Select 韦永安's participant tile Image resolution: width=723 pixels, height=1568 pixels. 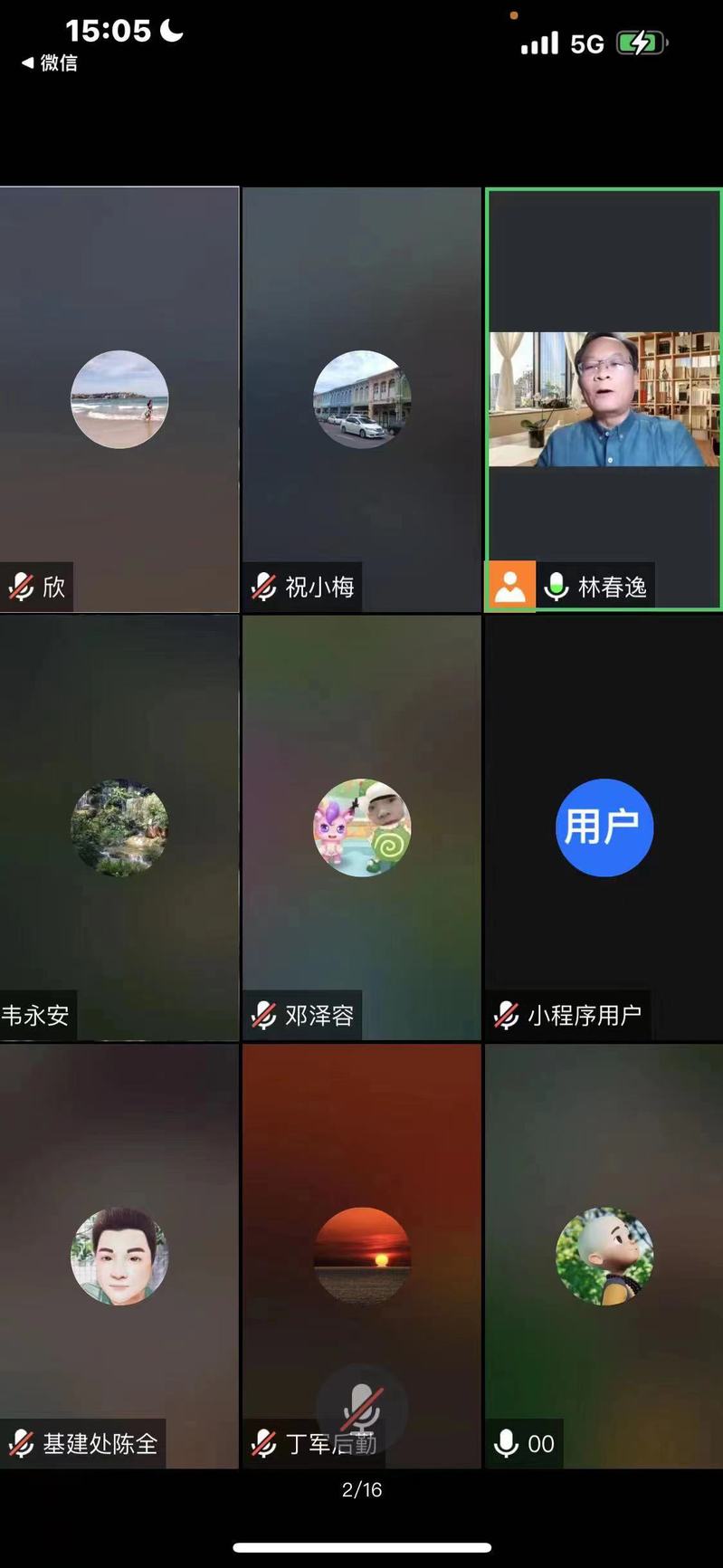pyautogui.click(x=119, y=827)
